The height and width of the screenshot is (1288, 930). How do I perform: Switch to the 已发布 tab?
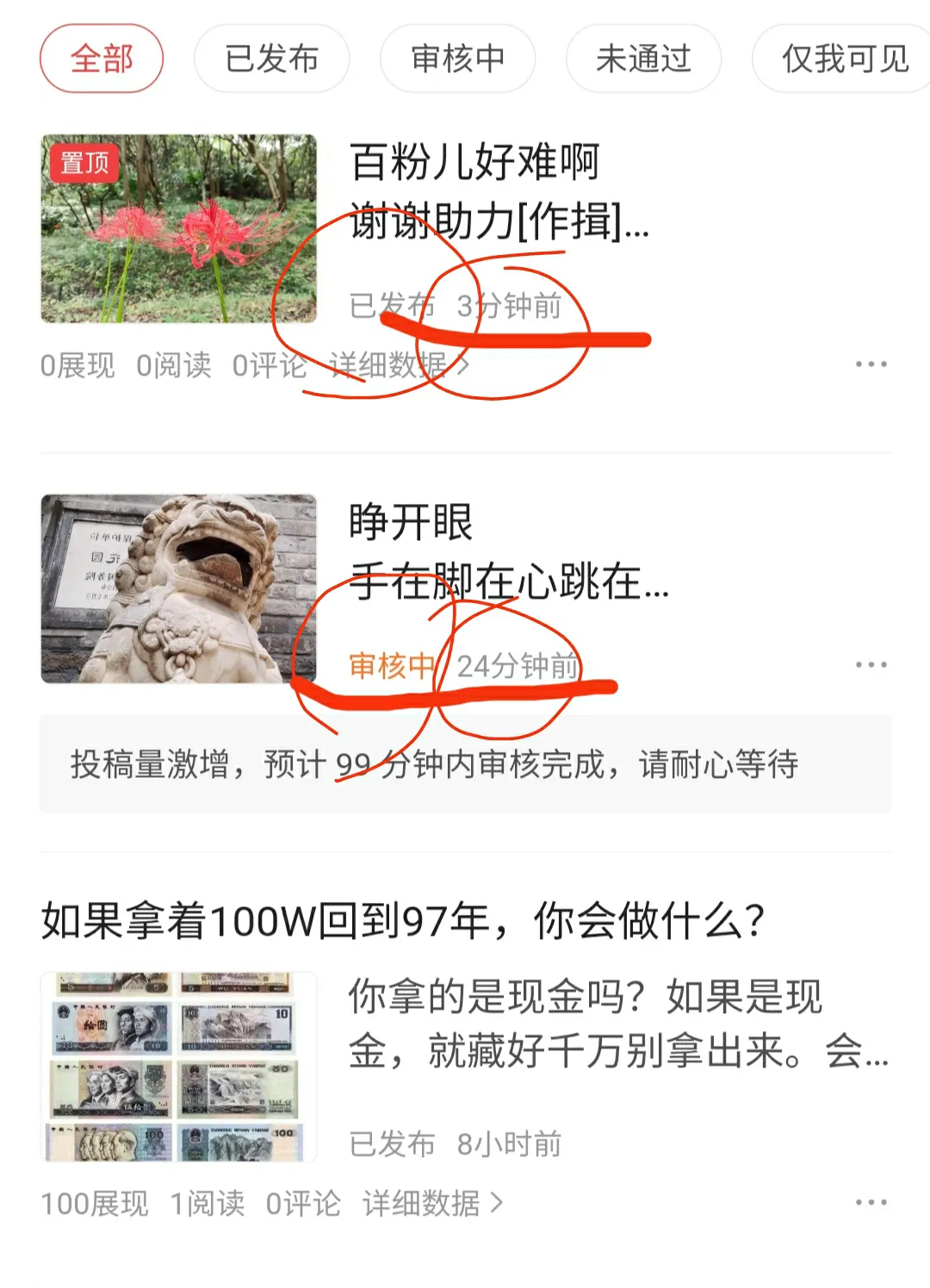271,59
